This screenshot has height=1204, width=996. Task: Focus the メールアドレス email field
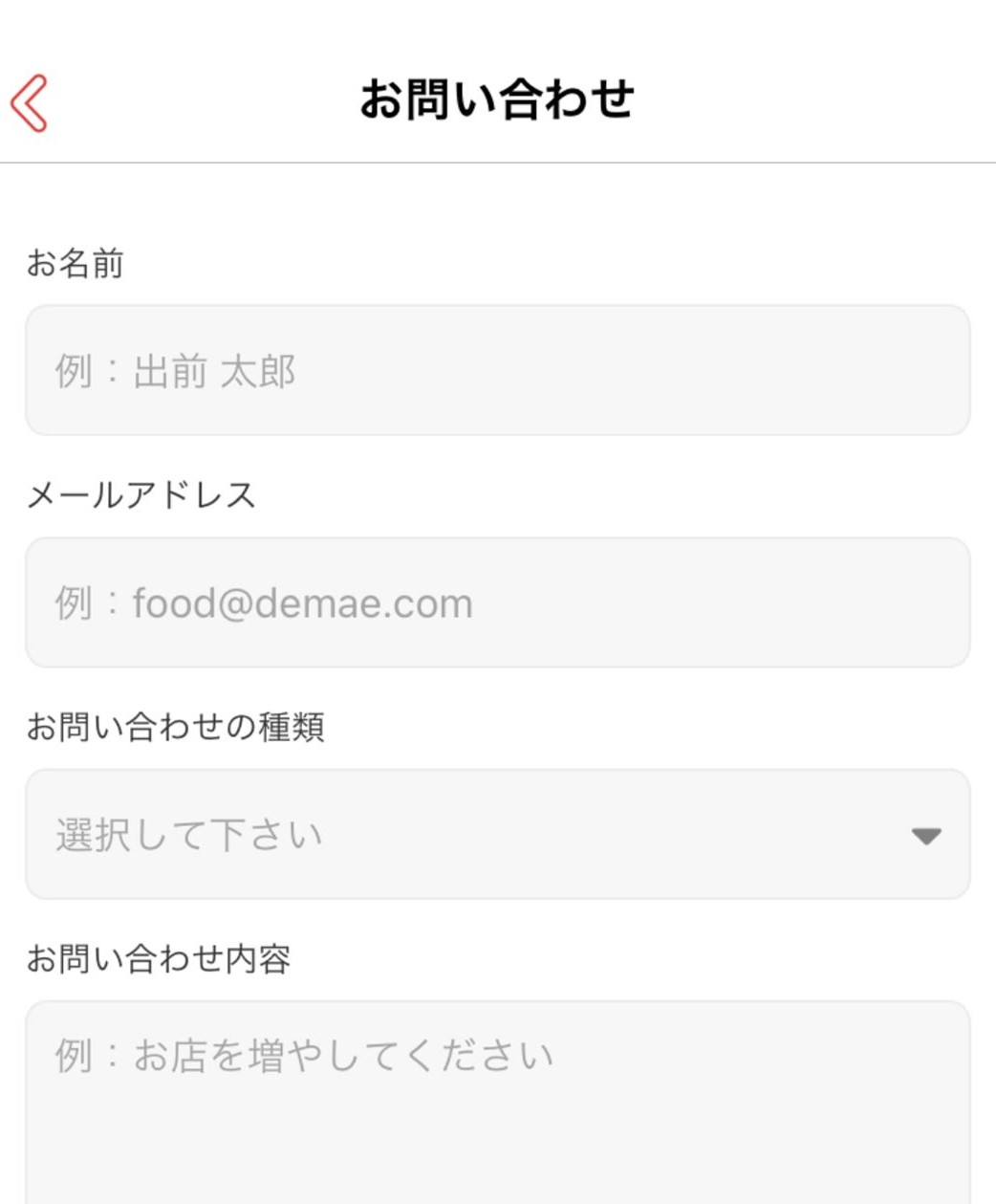[x=497, y=602]
